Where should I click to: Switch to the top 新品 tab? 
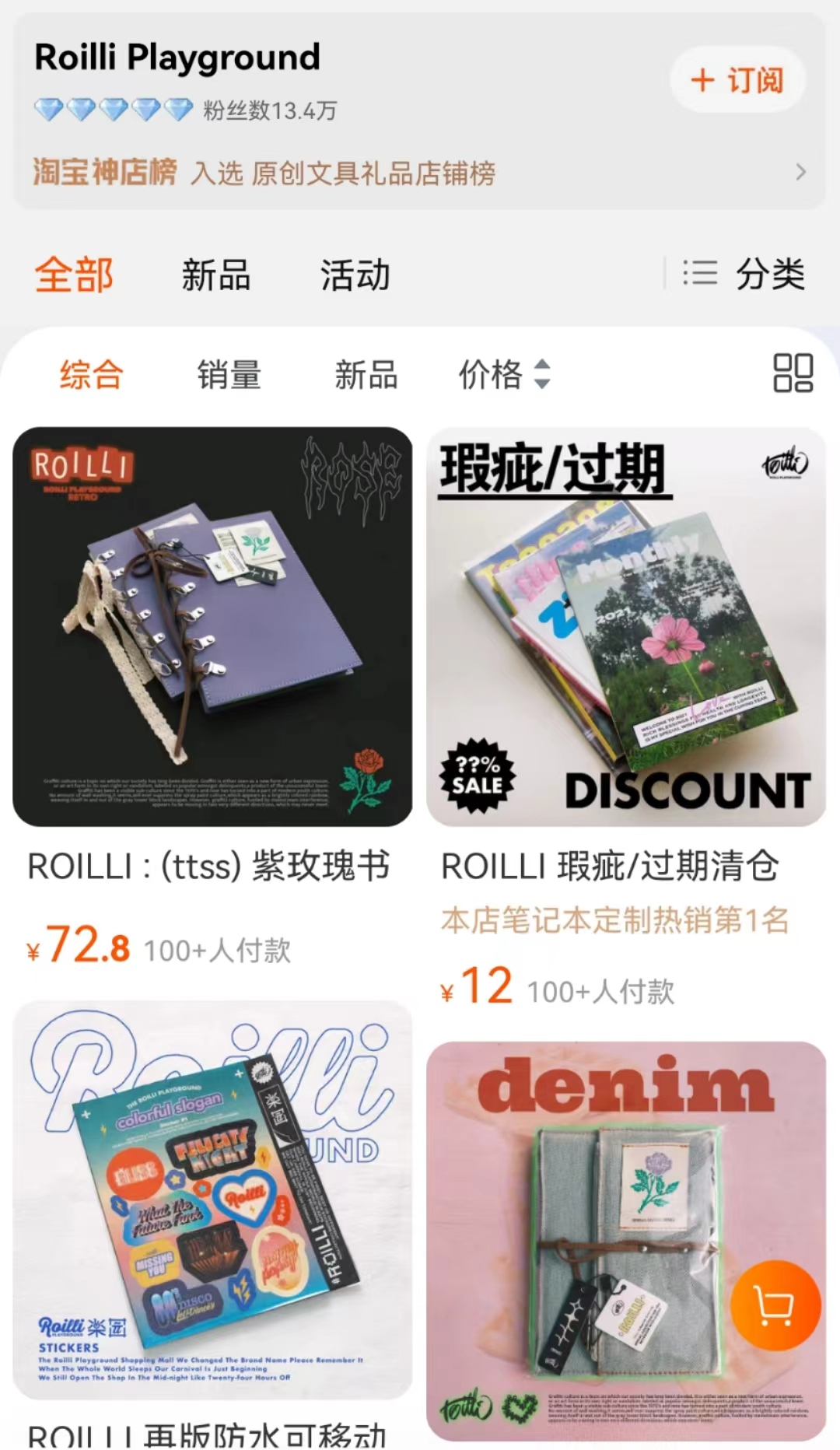coord(215,275)
